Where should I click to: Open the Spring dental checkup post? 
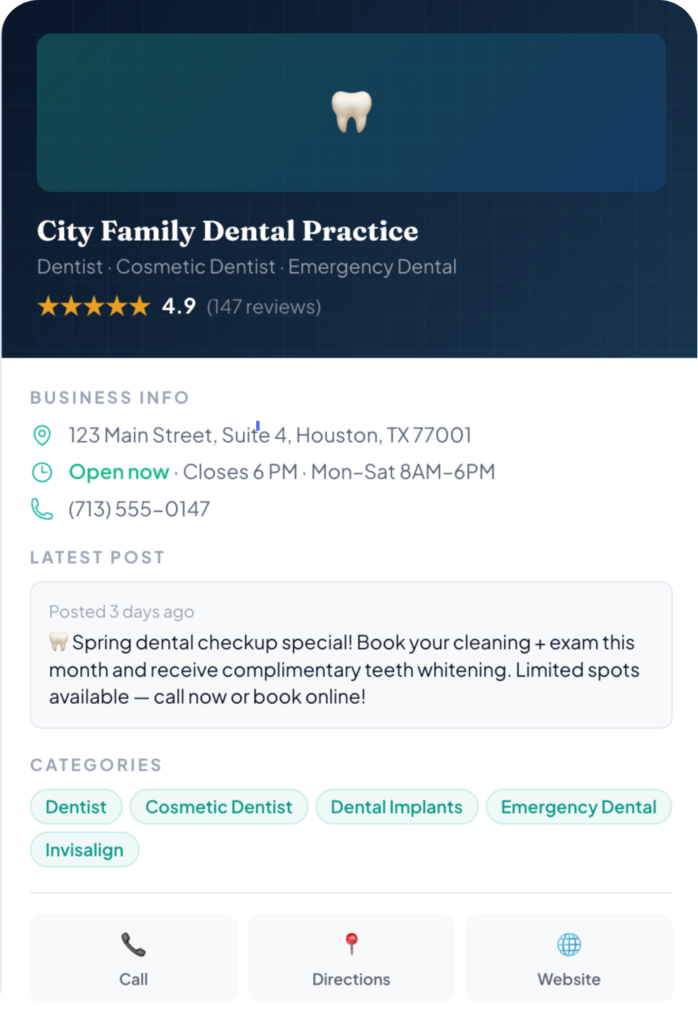(x=351, y=655)
